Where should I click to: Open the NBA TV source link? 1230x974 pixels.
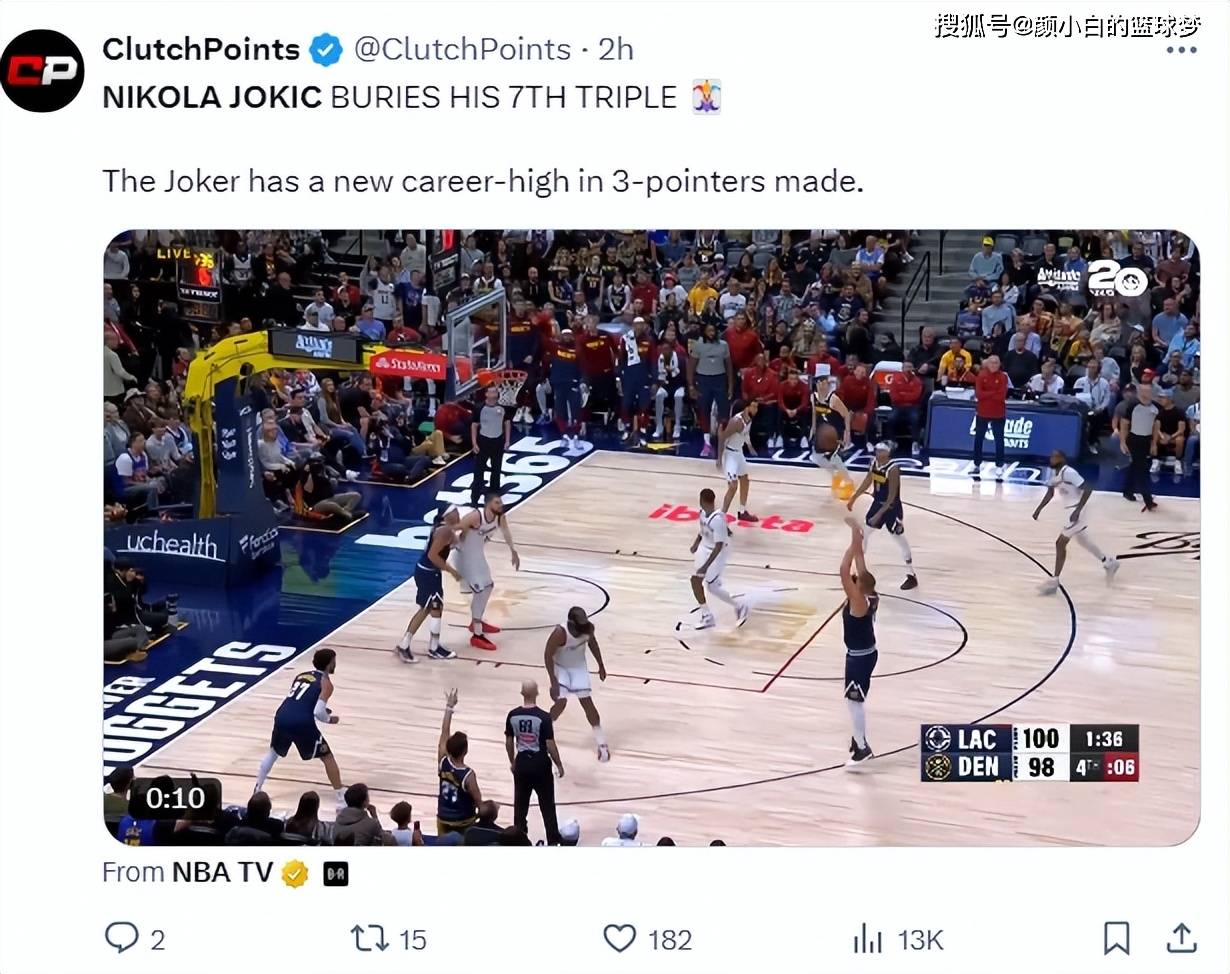coord(222,872)
